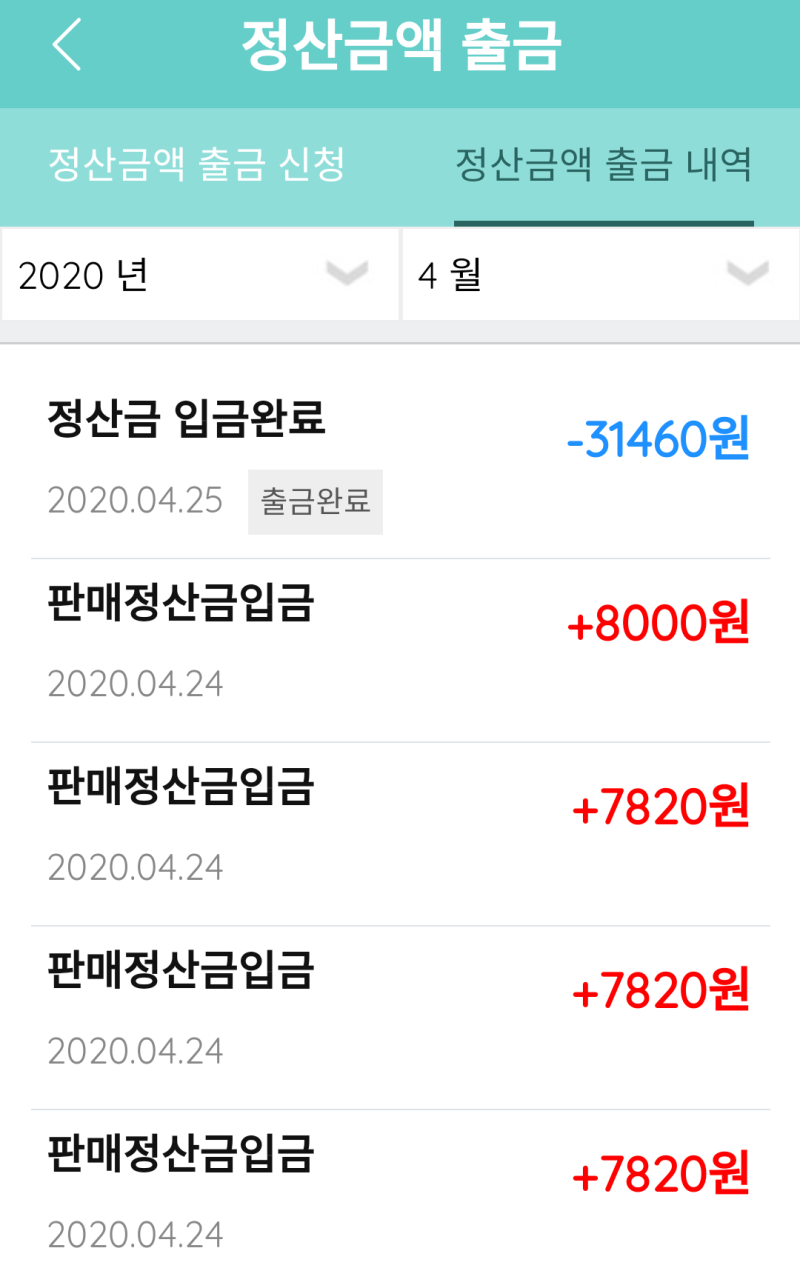Select the 2020.04.25 date label
Screen dimensions: 800x1268
(135, 500)
